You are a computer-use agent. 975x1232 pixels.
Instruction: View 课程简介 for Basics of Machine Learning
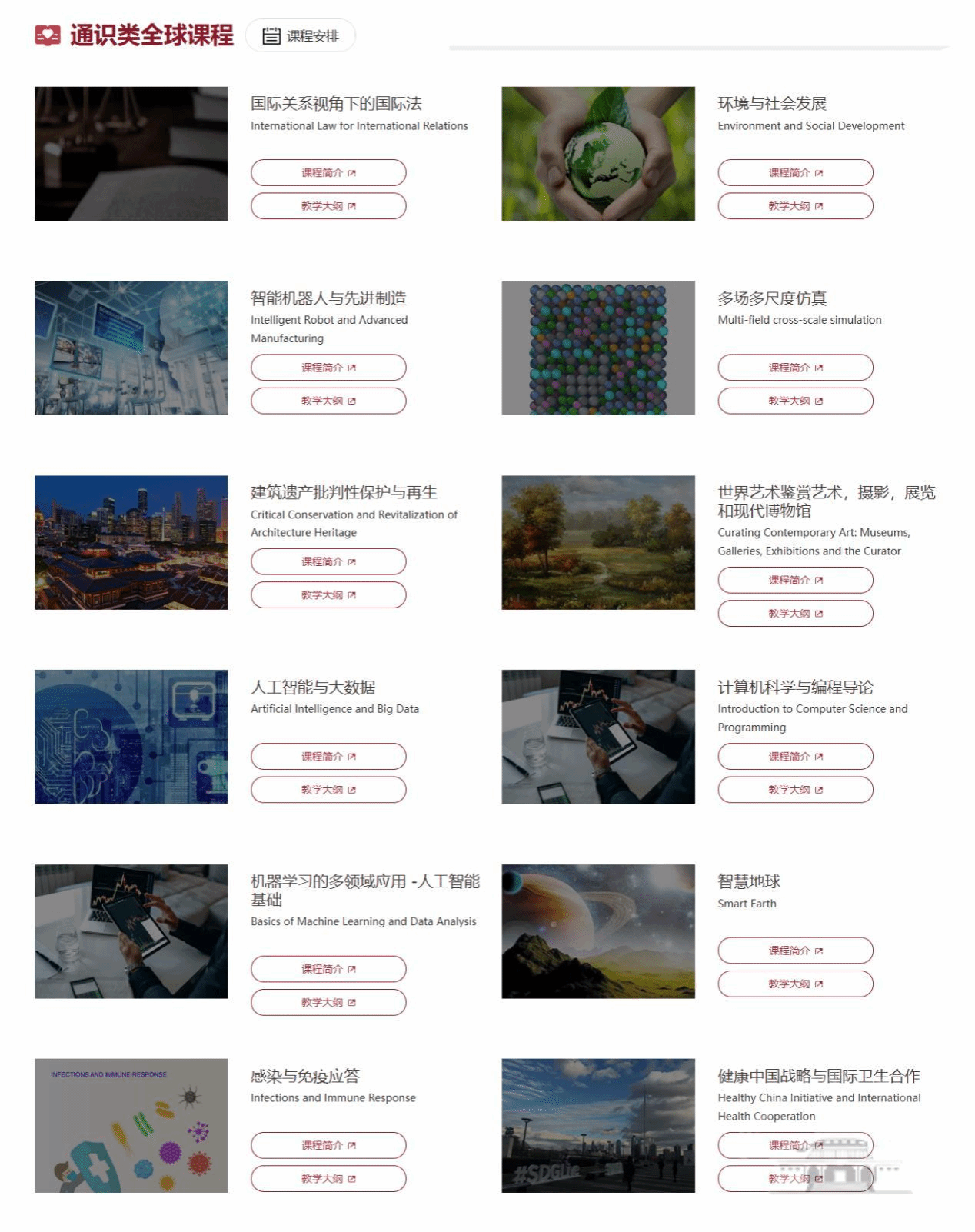click(328, 969)
